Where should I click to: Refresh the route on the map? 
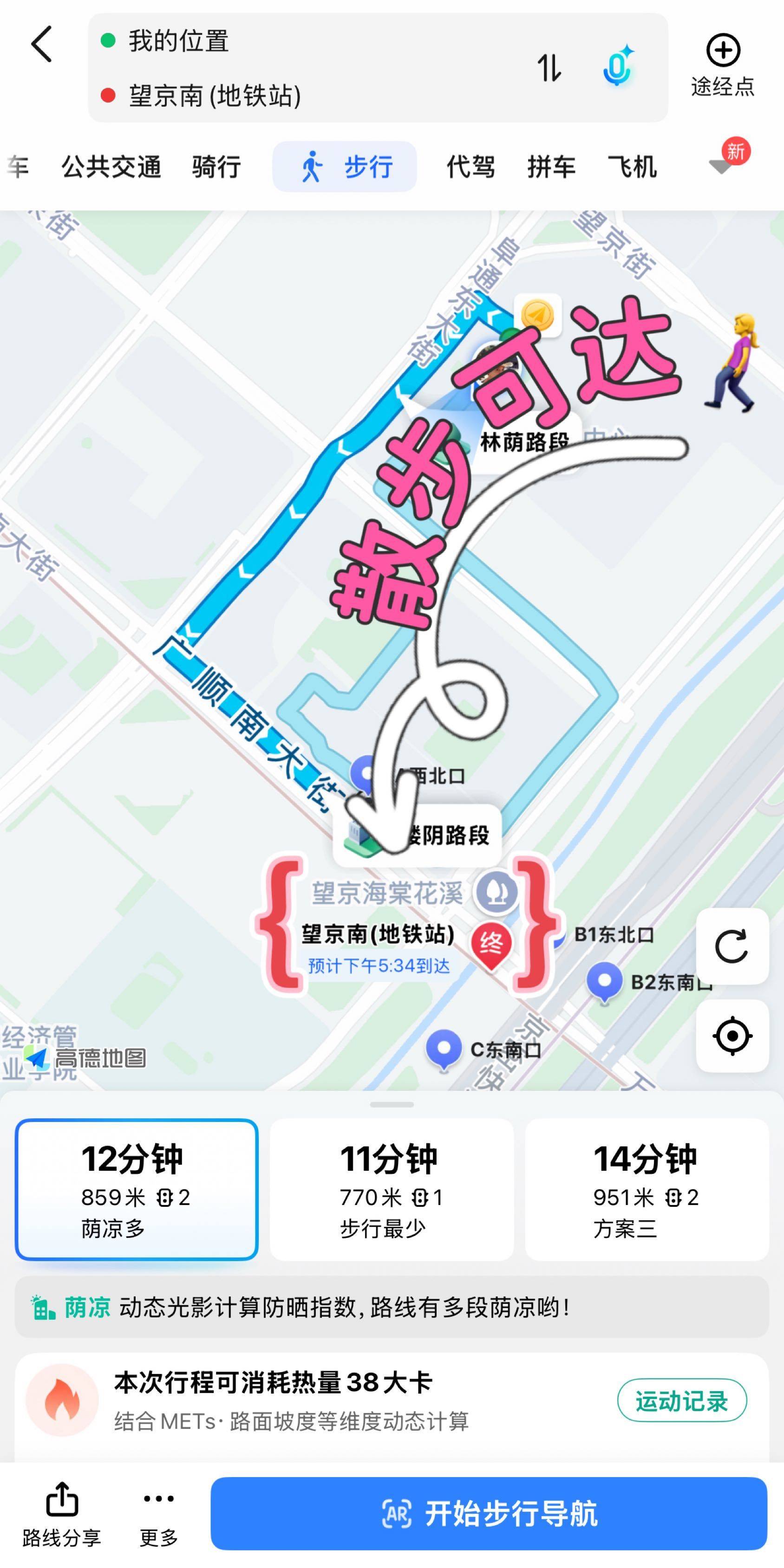coord(732,946)
